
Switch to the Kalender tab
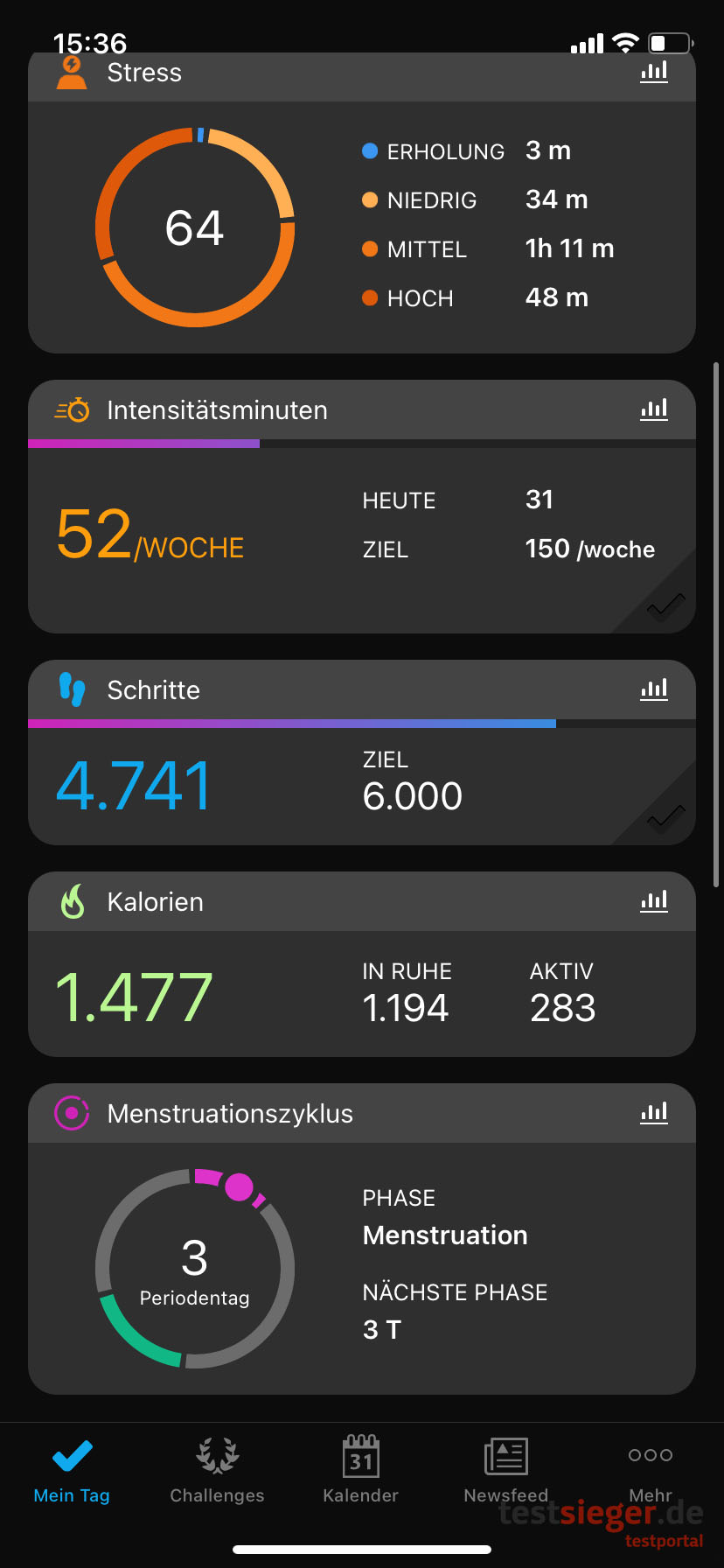[360, 1470]
